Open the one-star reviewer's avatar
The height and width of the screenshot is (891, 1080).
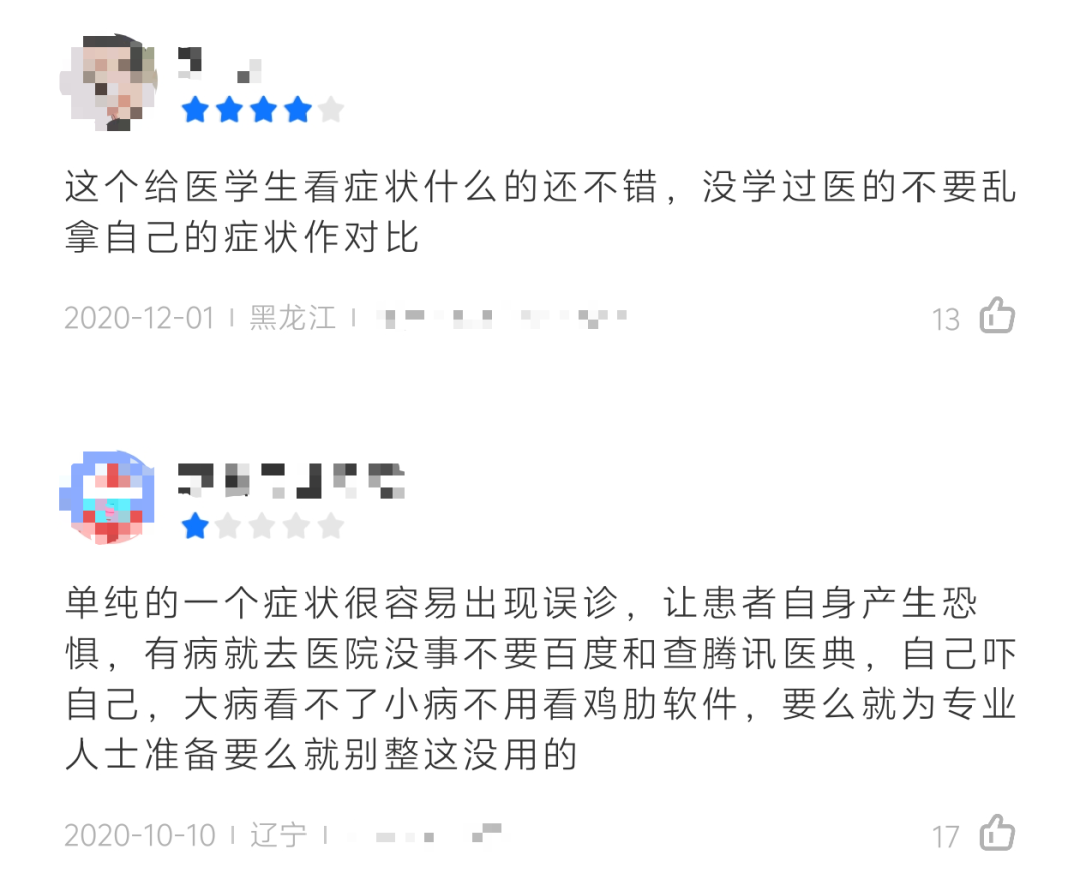point(108,497)
